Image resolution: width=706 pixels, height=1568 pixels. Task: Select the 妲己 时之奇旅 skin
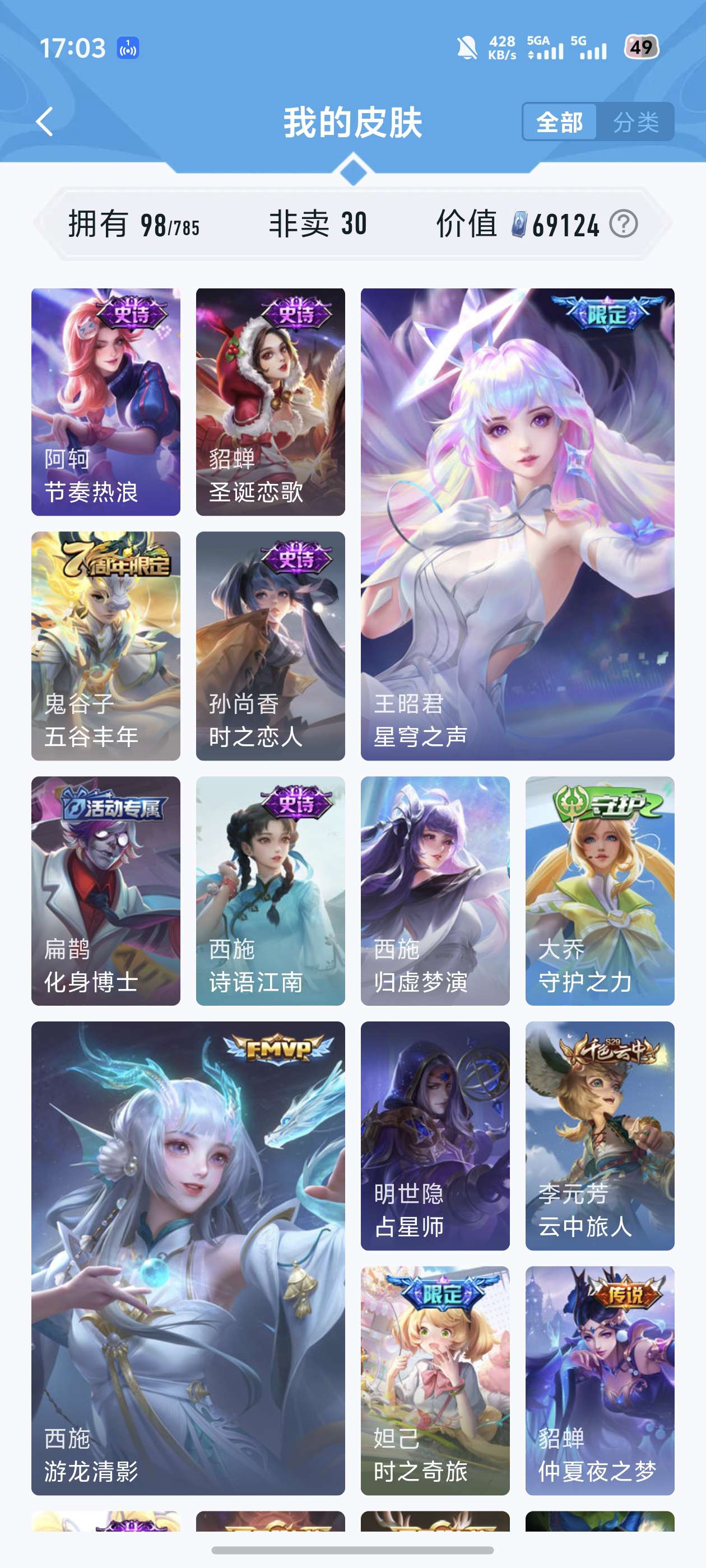(x=435, y=1380)
